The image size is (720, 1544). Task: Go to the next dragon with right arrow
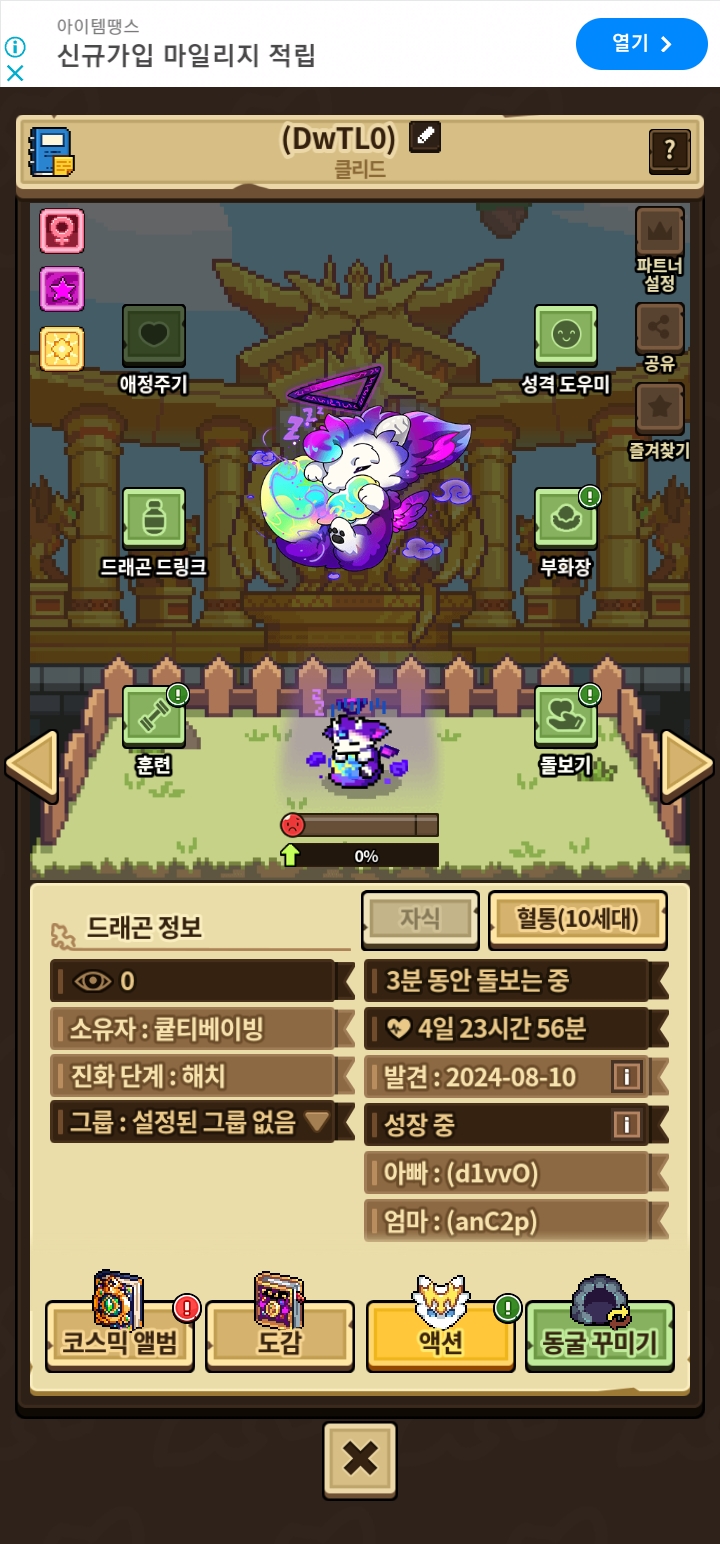click(x=687, y=765)
